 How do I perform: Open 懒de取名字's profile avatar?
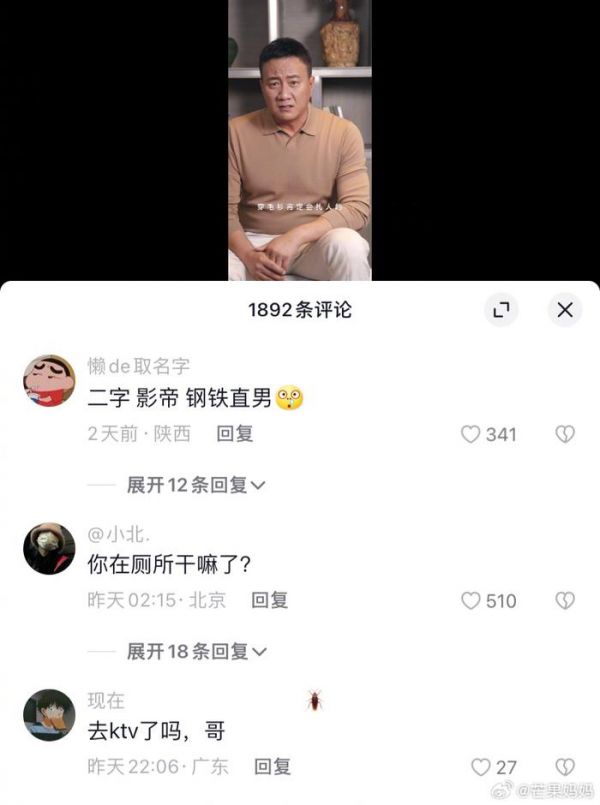[49, 381]
